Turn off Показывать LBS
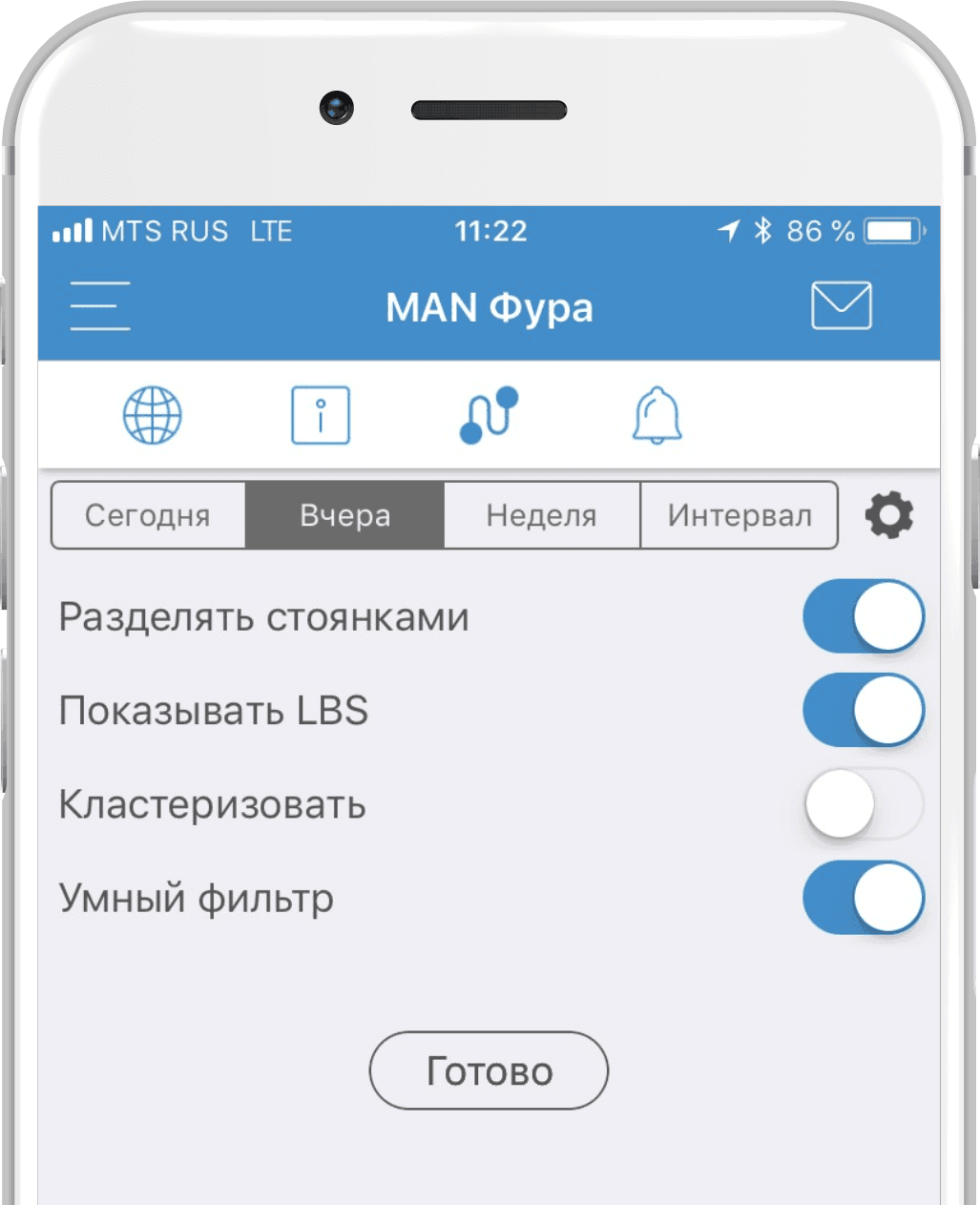Viewport: 980px width, 1205px height. (x=864, y=711)
